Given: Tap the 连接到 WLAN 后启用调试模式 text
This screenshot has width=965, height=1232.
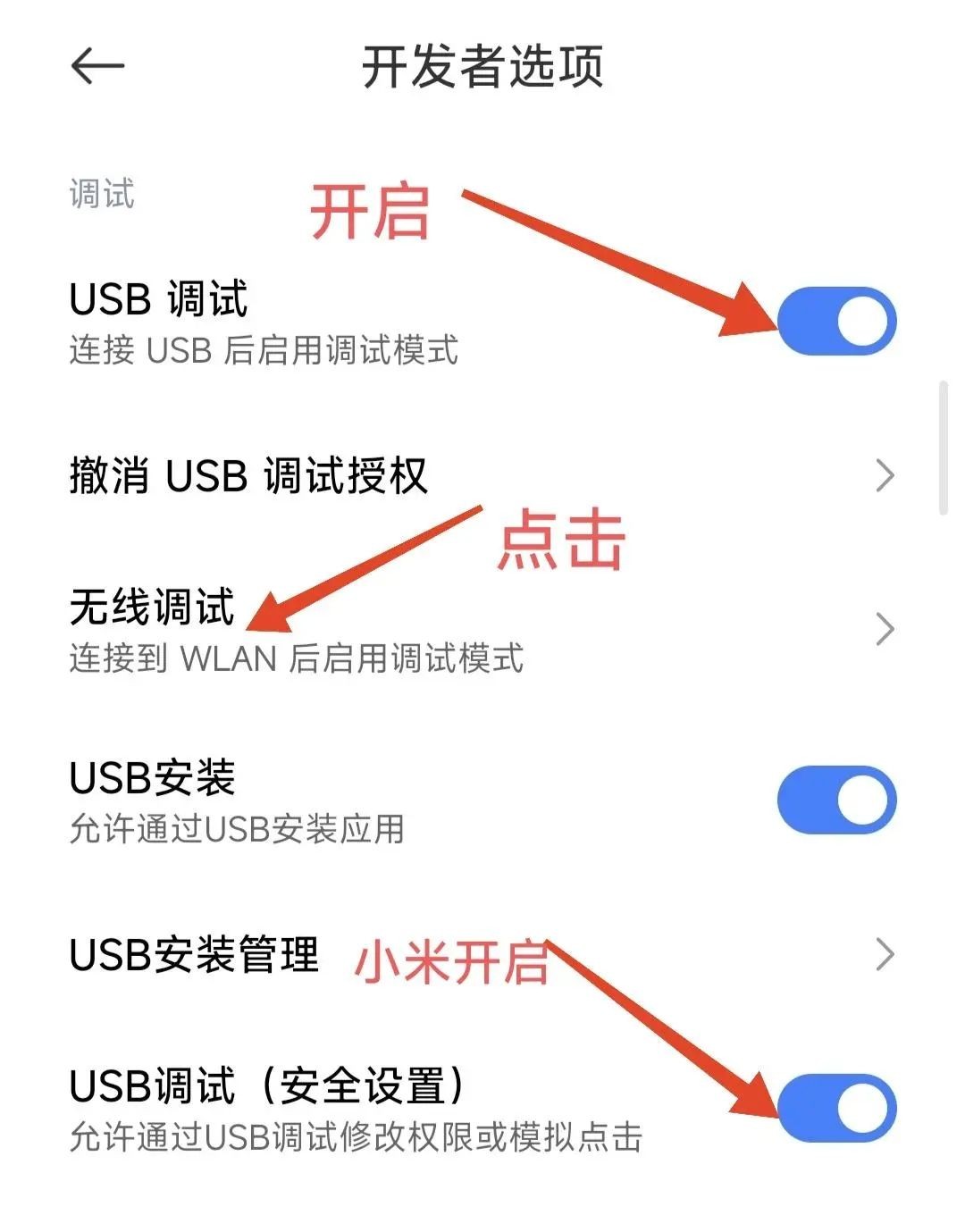Looking at the screenshot, I should [x=298, y=661].
